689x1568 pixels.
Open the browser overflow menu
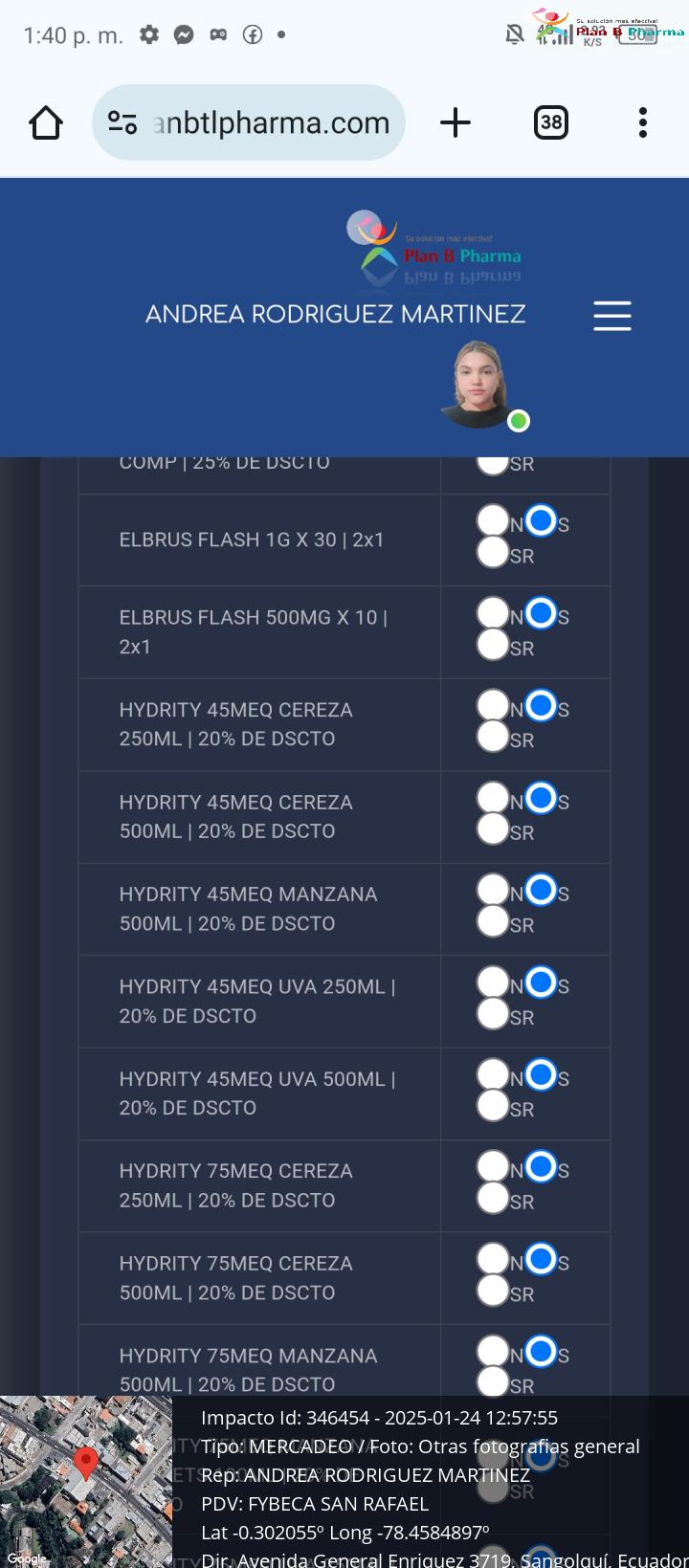(x=643, y=122)
